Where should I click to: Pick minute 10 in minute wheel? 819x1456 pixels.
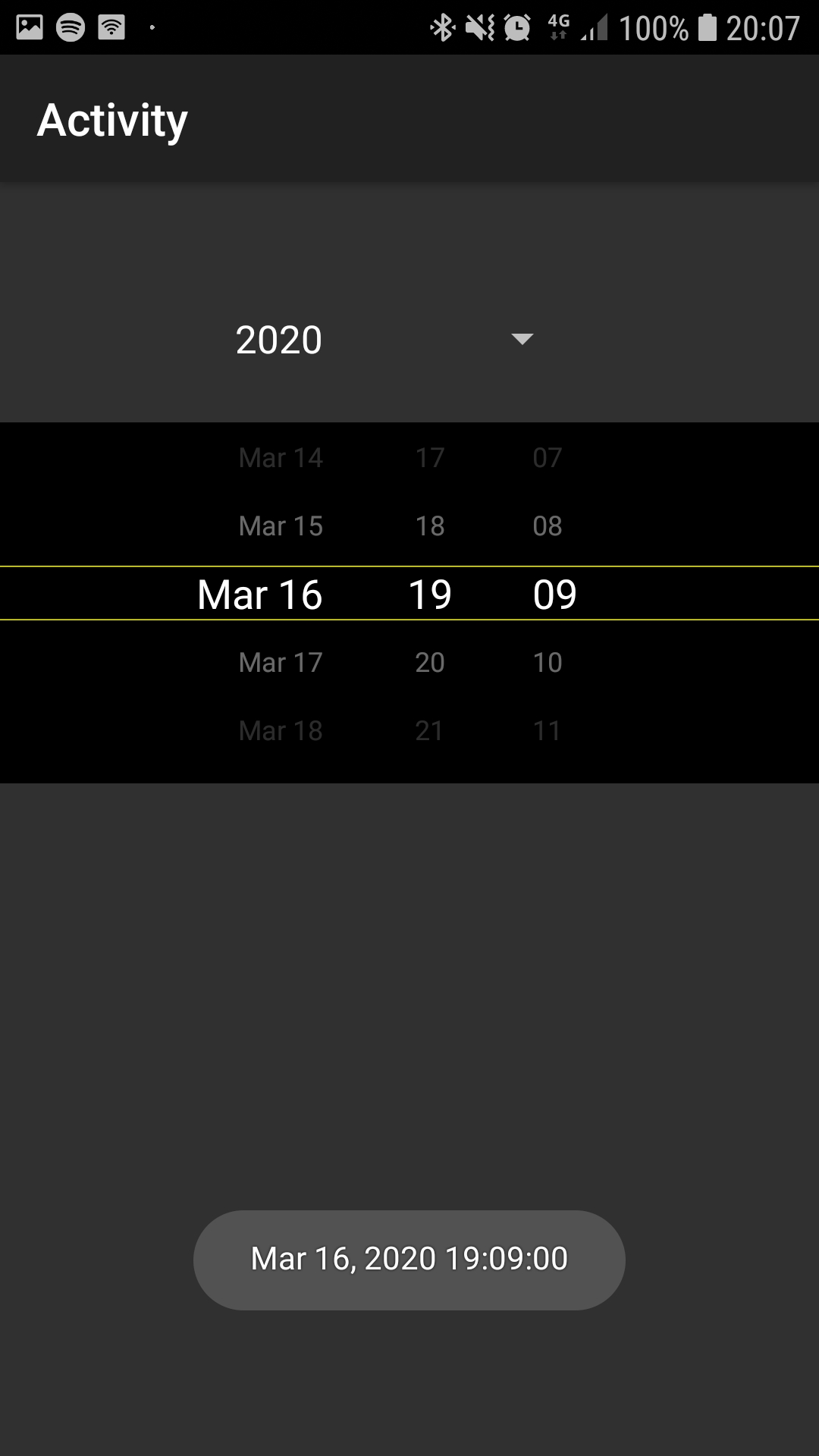(x=548, y=663)
